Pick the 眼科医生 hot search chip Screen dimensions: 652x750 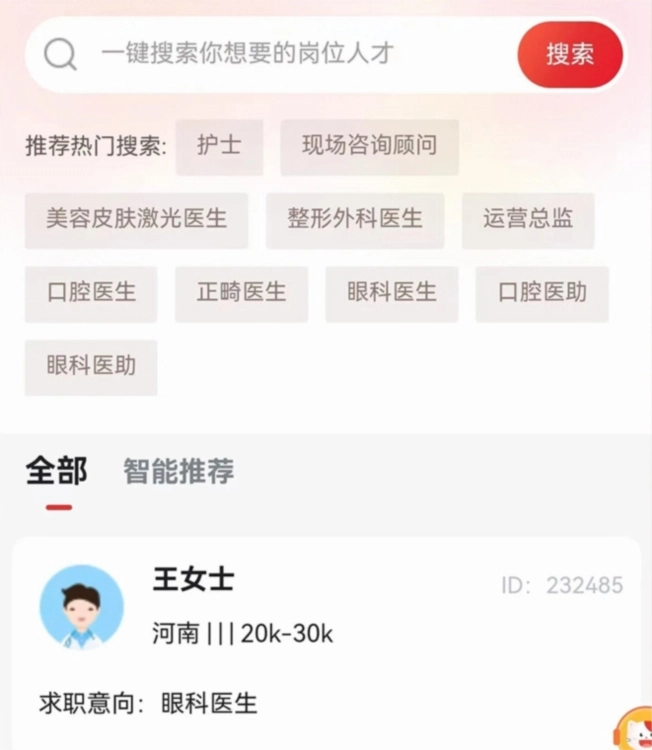(x=392, y=293)
